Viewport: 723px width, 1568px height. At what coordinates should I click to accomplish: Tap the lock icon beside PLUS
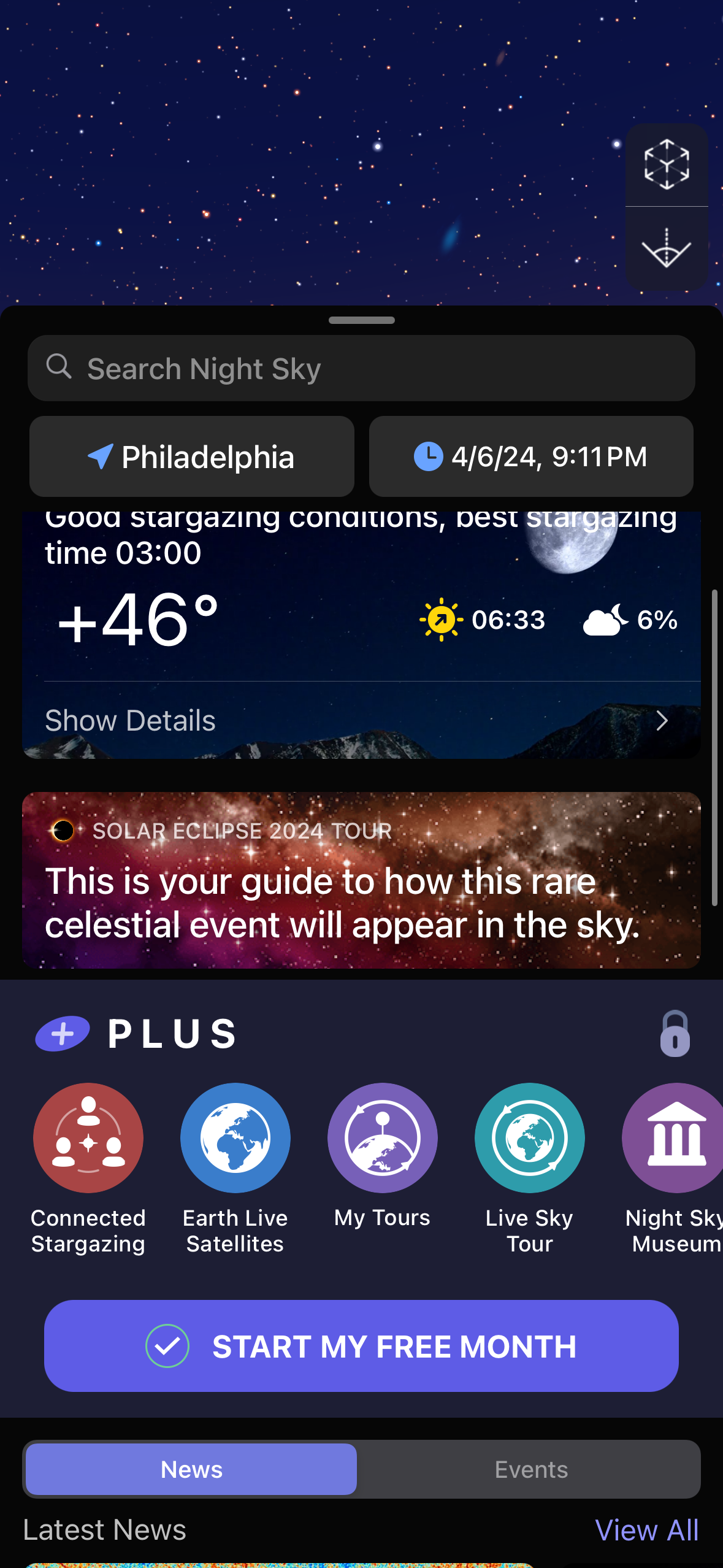tap(675, 1034)
